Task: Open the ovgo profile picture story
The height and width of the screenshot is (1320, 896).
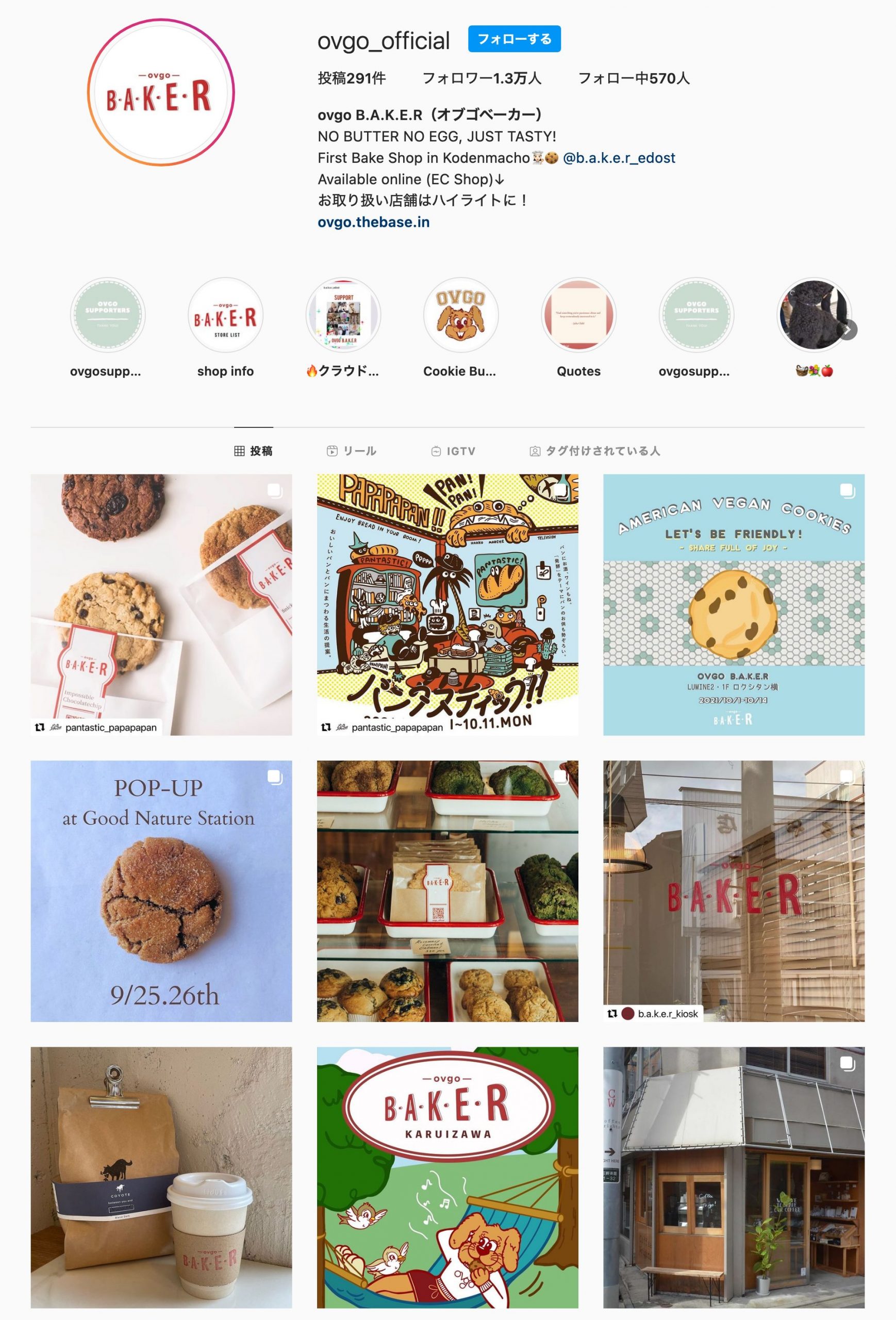Action: click(x=161, y=93)
